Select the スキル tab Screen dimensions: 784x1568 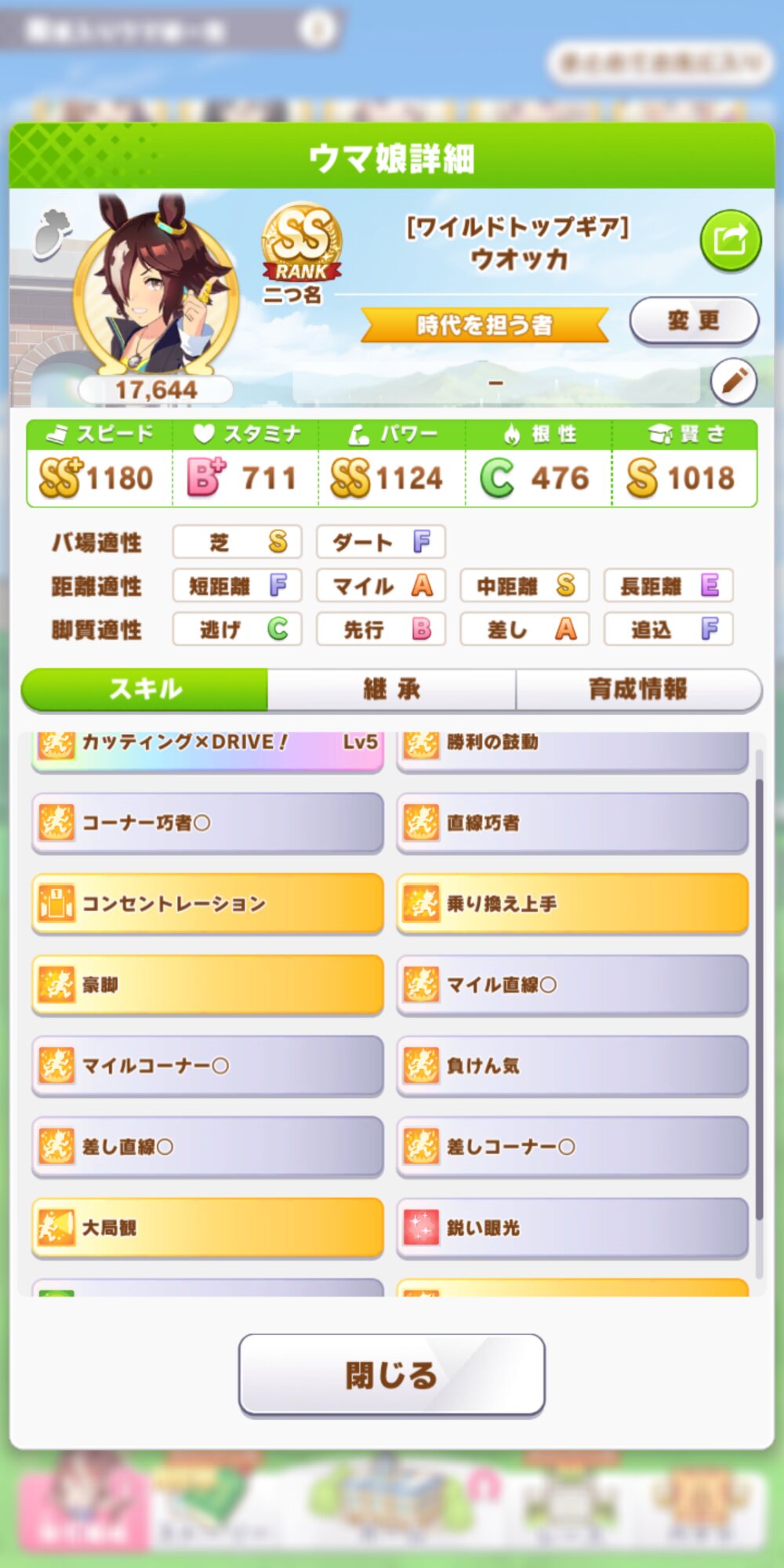coord(145,689)
